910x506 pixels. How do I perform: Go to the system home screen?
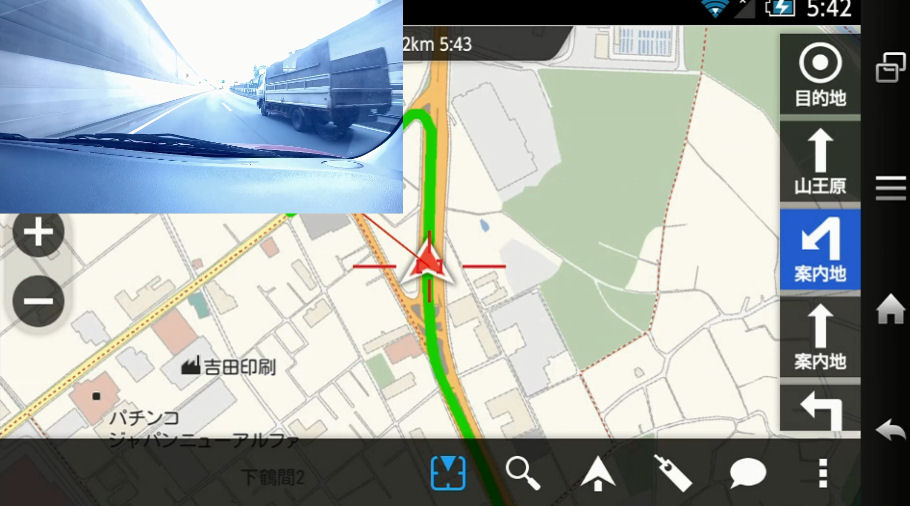tap(890, 311)
